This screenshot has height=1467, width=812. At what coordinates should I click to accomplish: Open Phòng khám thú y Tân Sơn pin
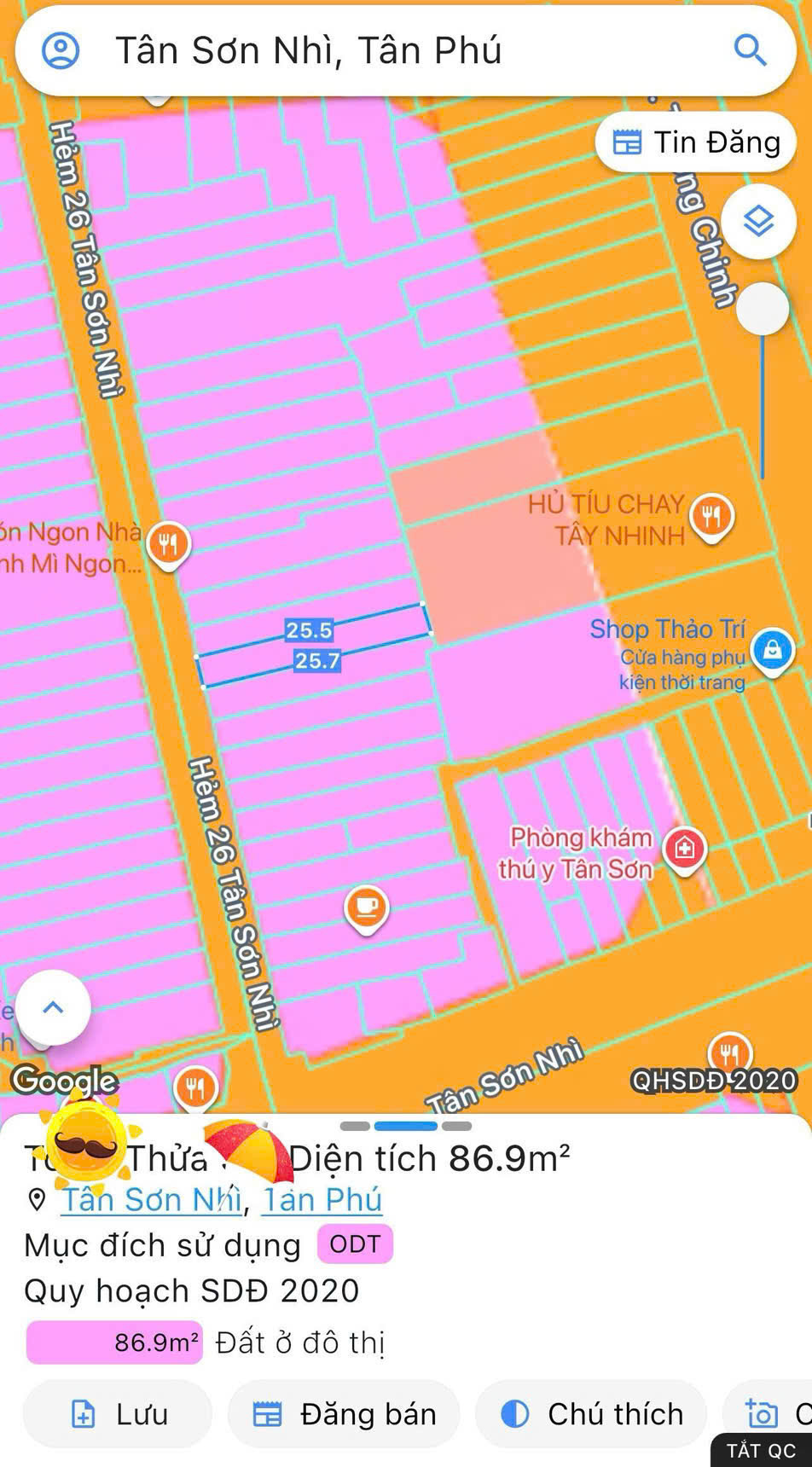[684, 849]
